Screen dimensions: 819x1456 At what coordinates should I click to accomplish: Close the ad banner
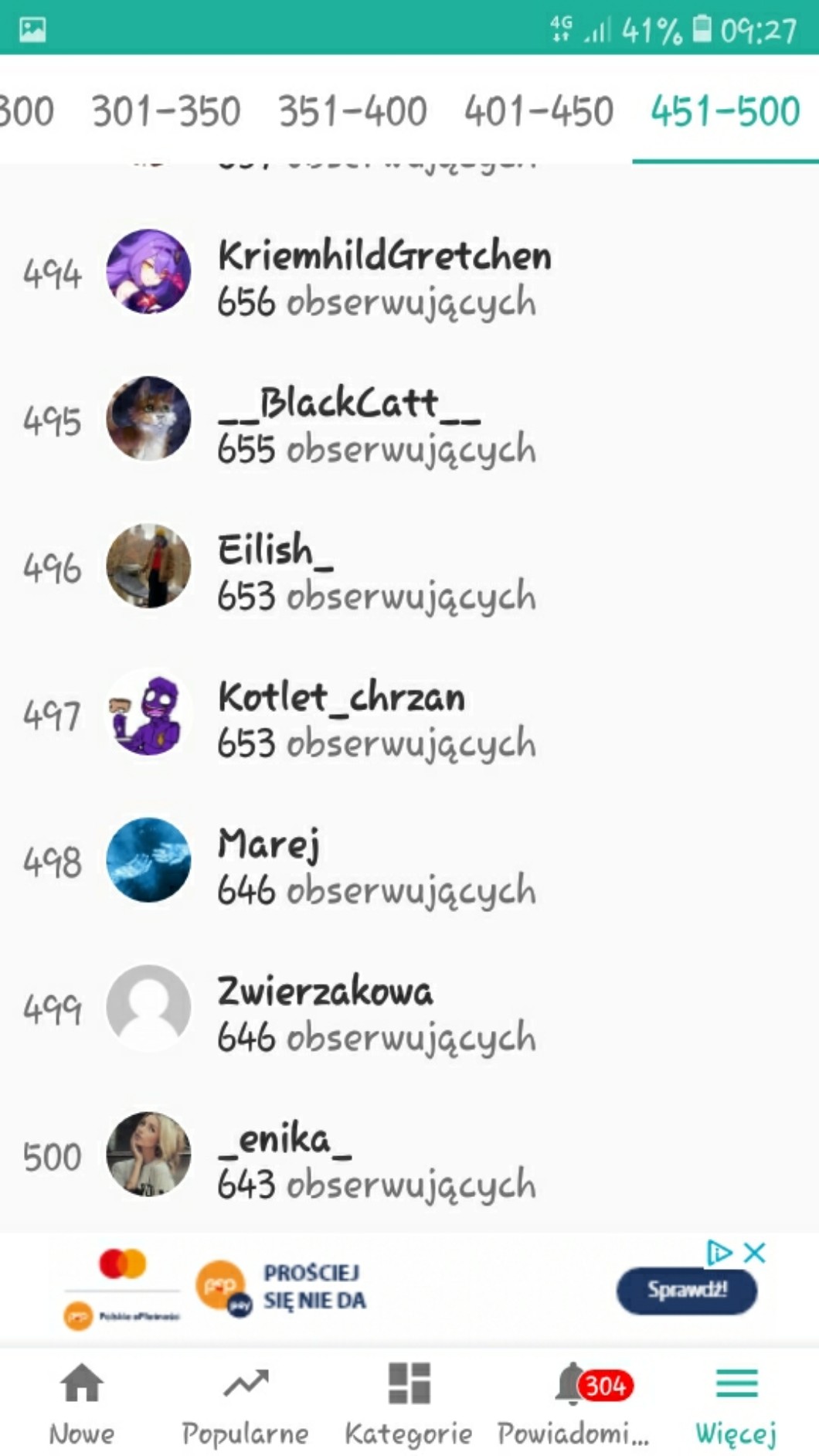pos(755,1252)
